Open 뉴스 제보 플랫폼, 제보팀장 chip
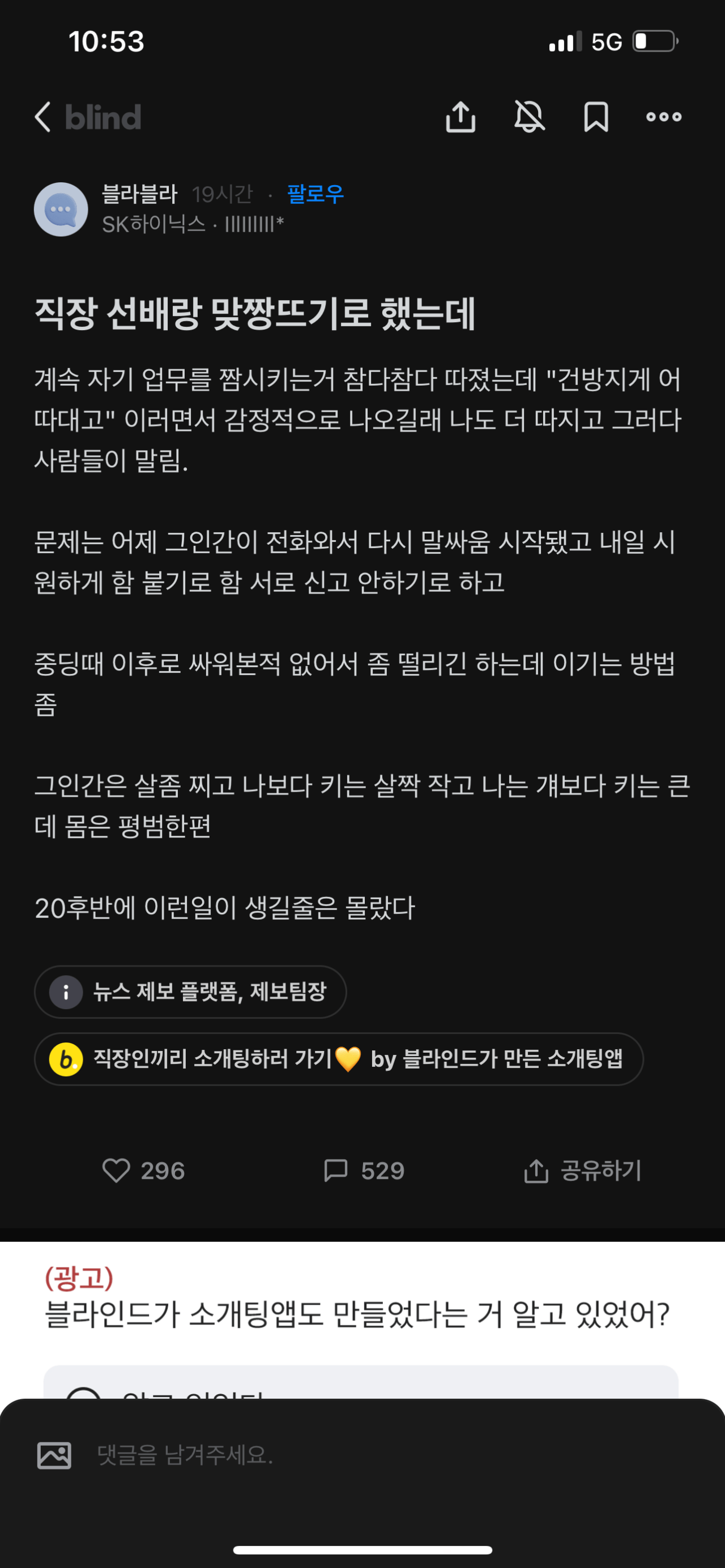This screenshot has width=725, height=1568. pyautogui.click(x=190, y=992)
